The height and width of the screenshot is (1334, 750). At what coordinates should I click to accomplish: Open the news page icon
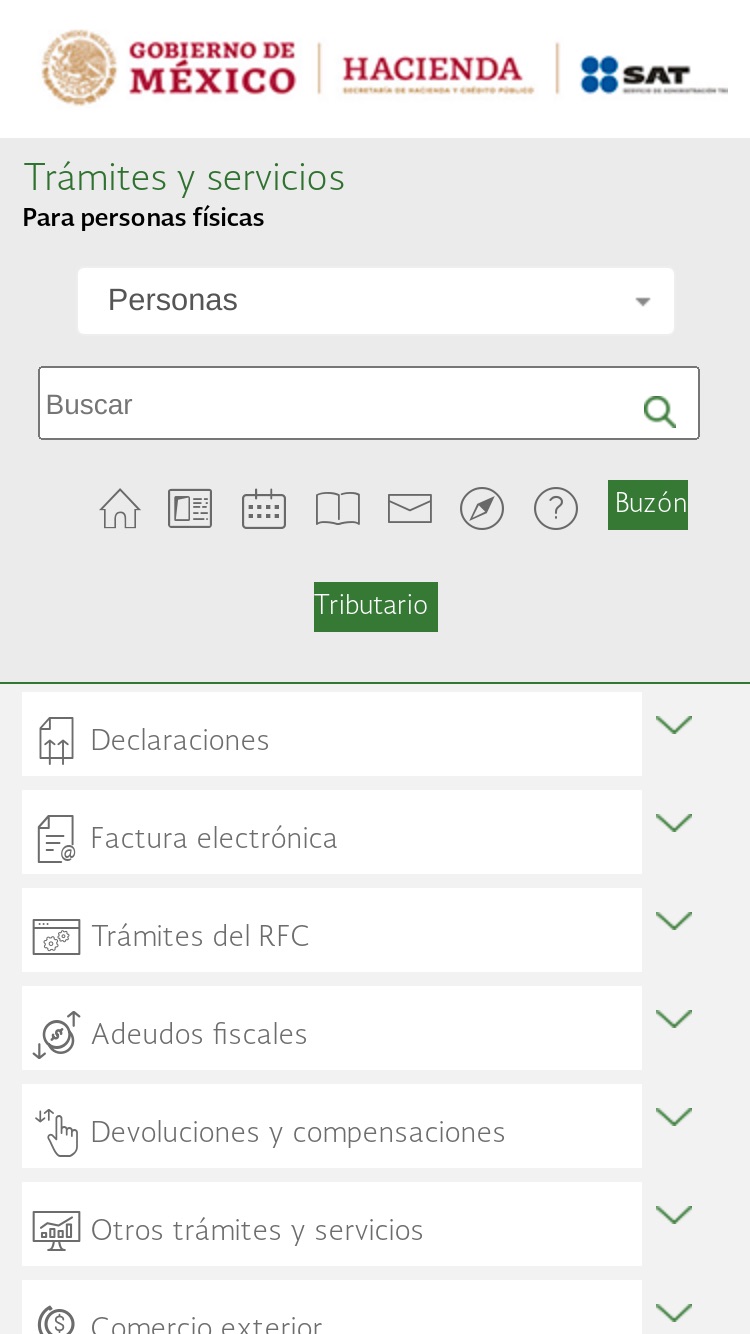click(x=190, y=508)
